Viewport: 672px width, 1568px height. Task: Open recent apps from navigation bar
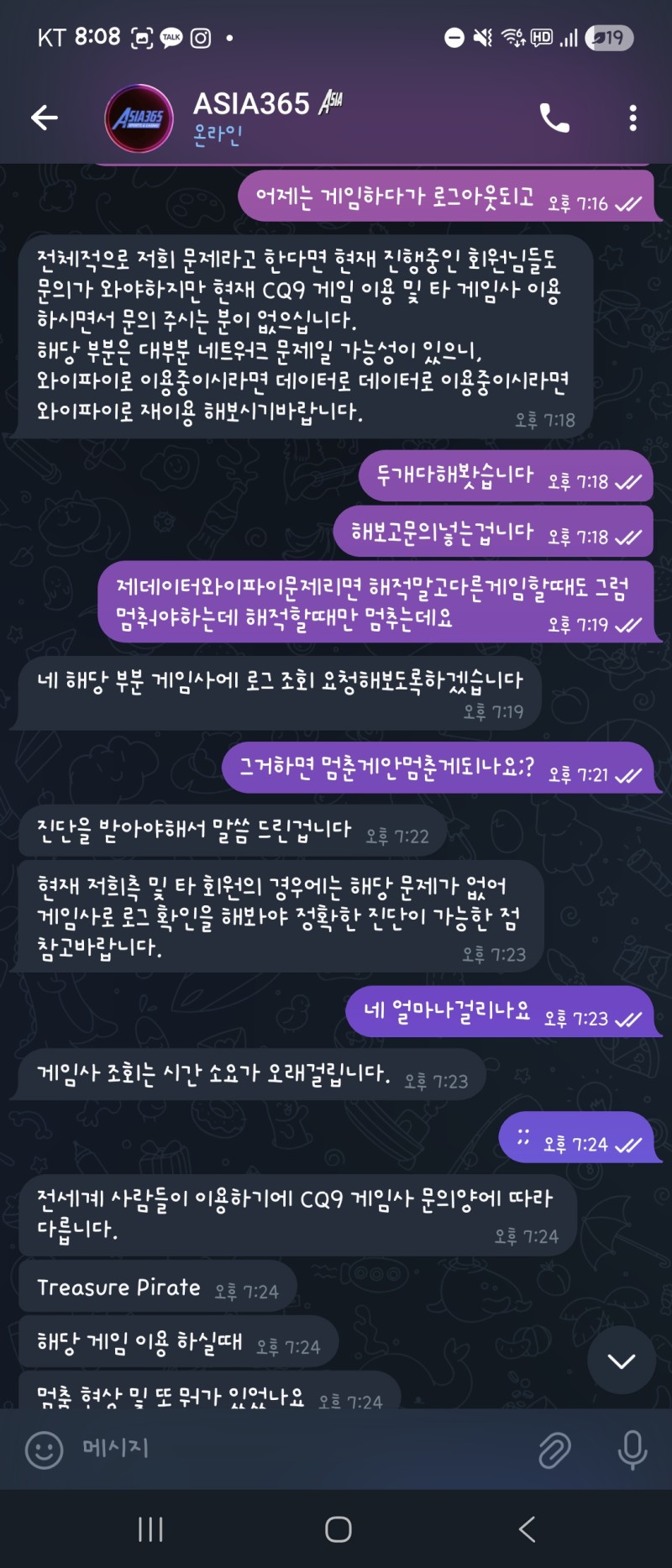pyautogui.click(x=150, y=1529)
